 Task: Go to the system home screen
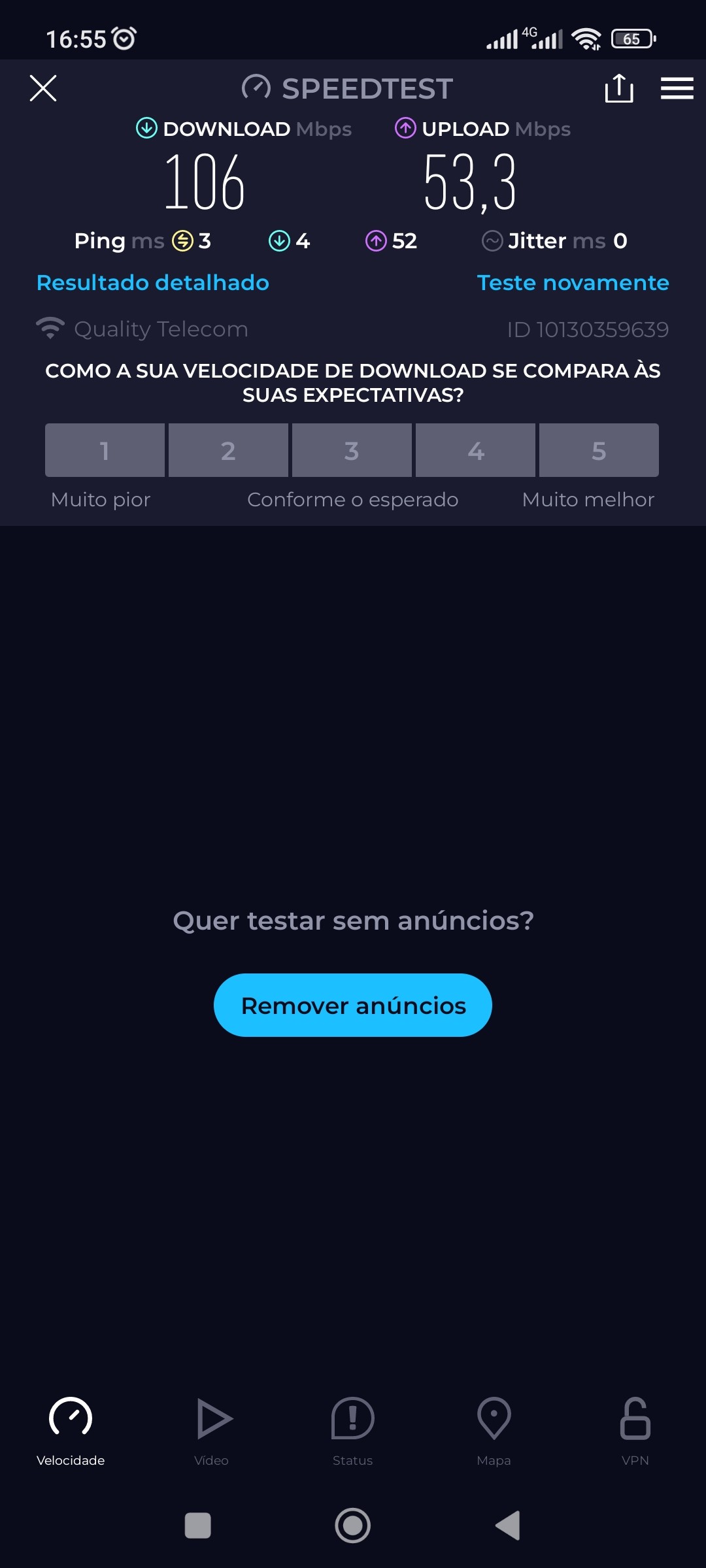(353, 1526)
